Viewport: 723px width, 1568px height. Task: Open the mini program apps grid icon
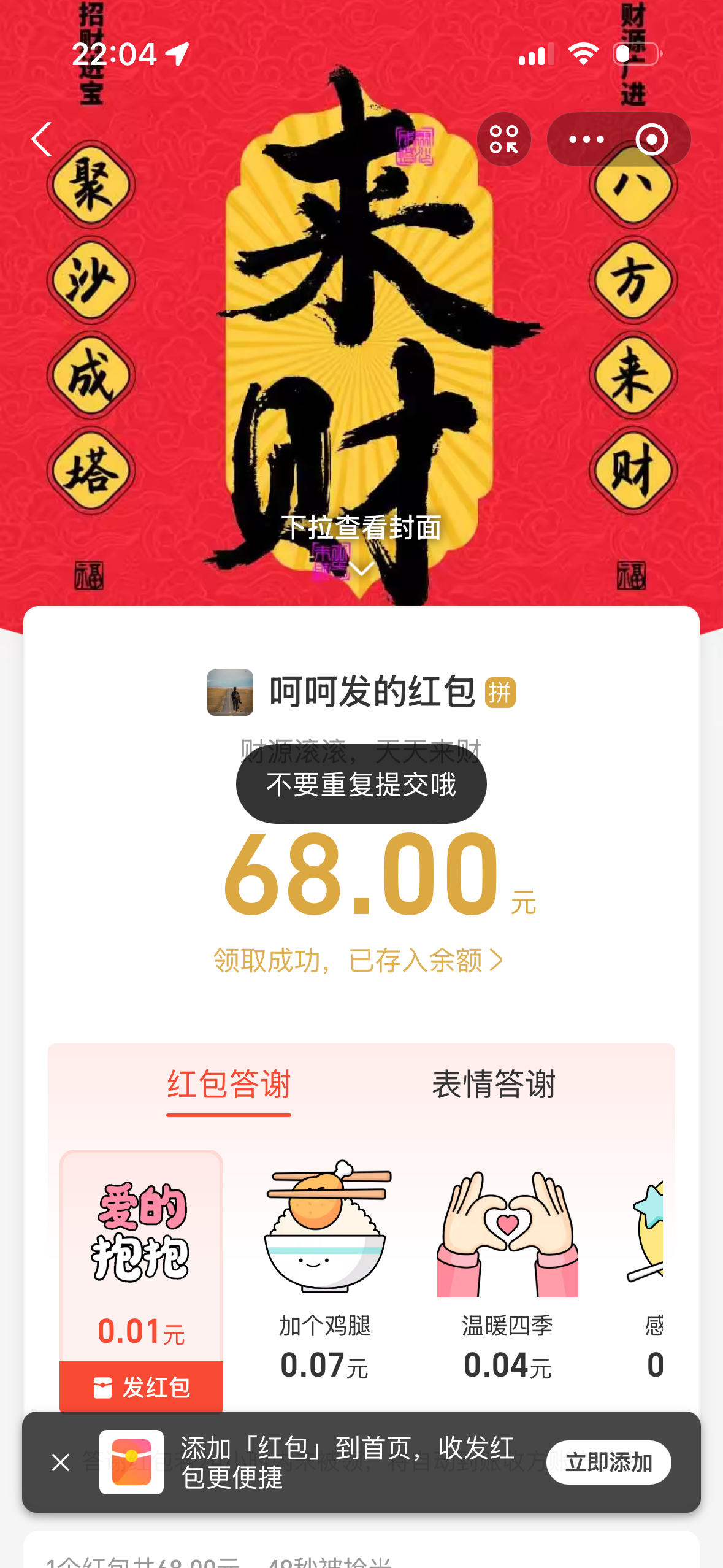(x=503, y=139)
